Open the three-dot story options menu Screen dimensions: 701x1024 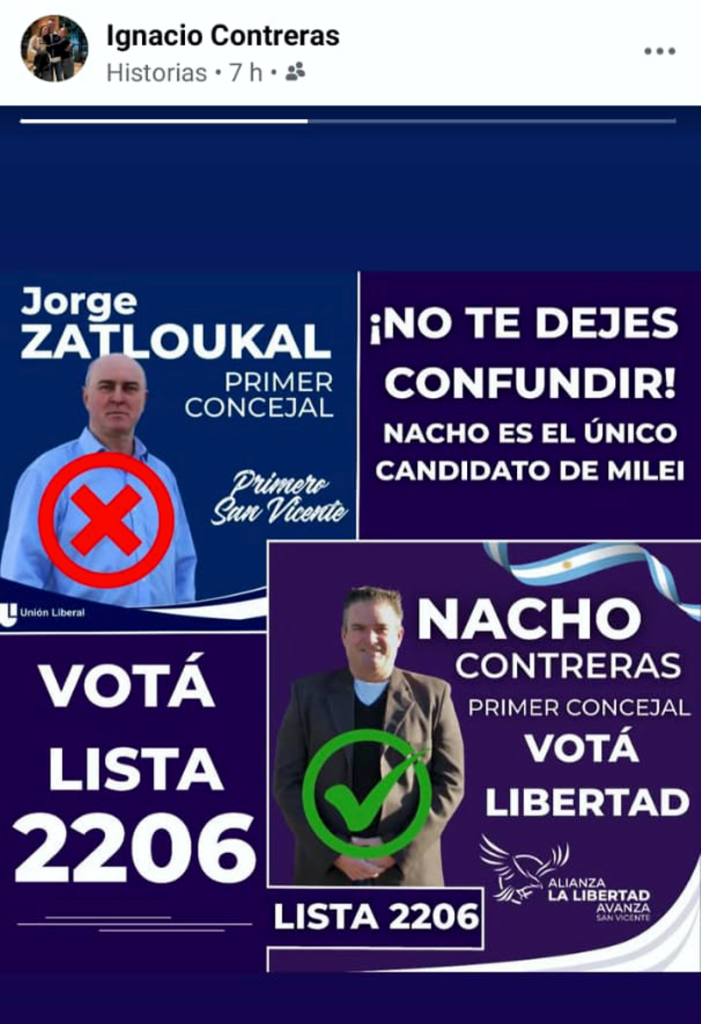659,51
